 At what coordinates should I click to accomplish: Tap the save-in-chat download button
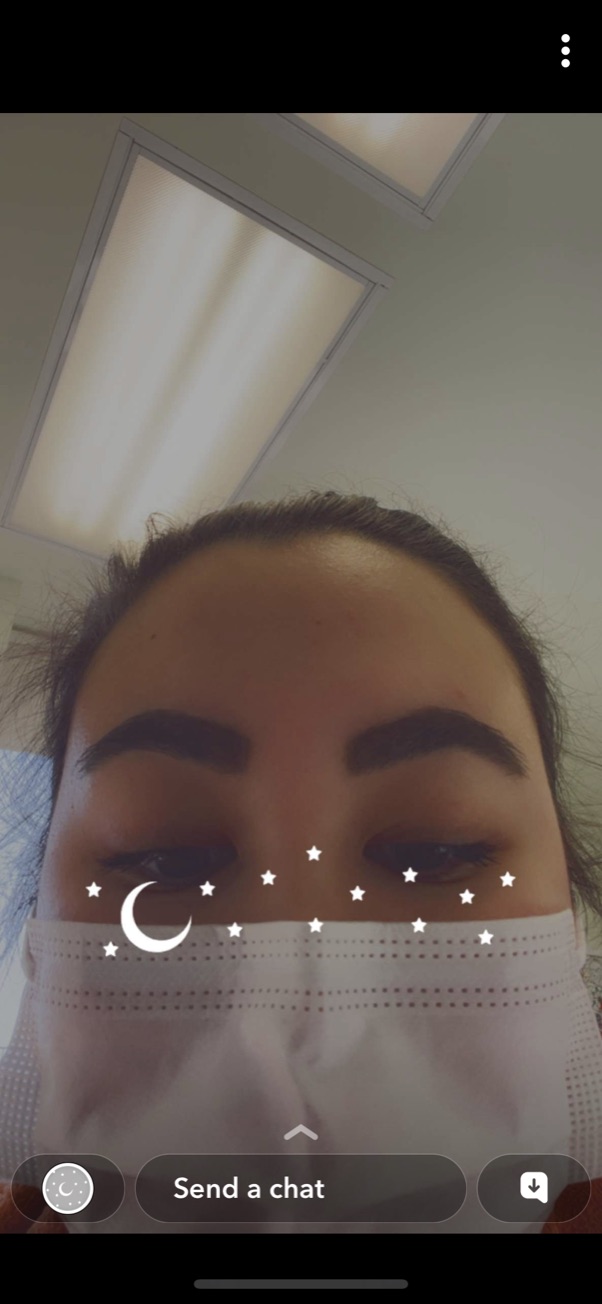(534, 1188)
